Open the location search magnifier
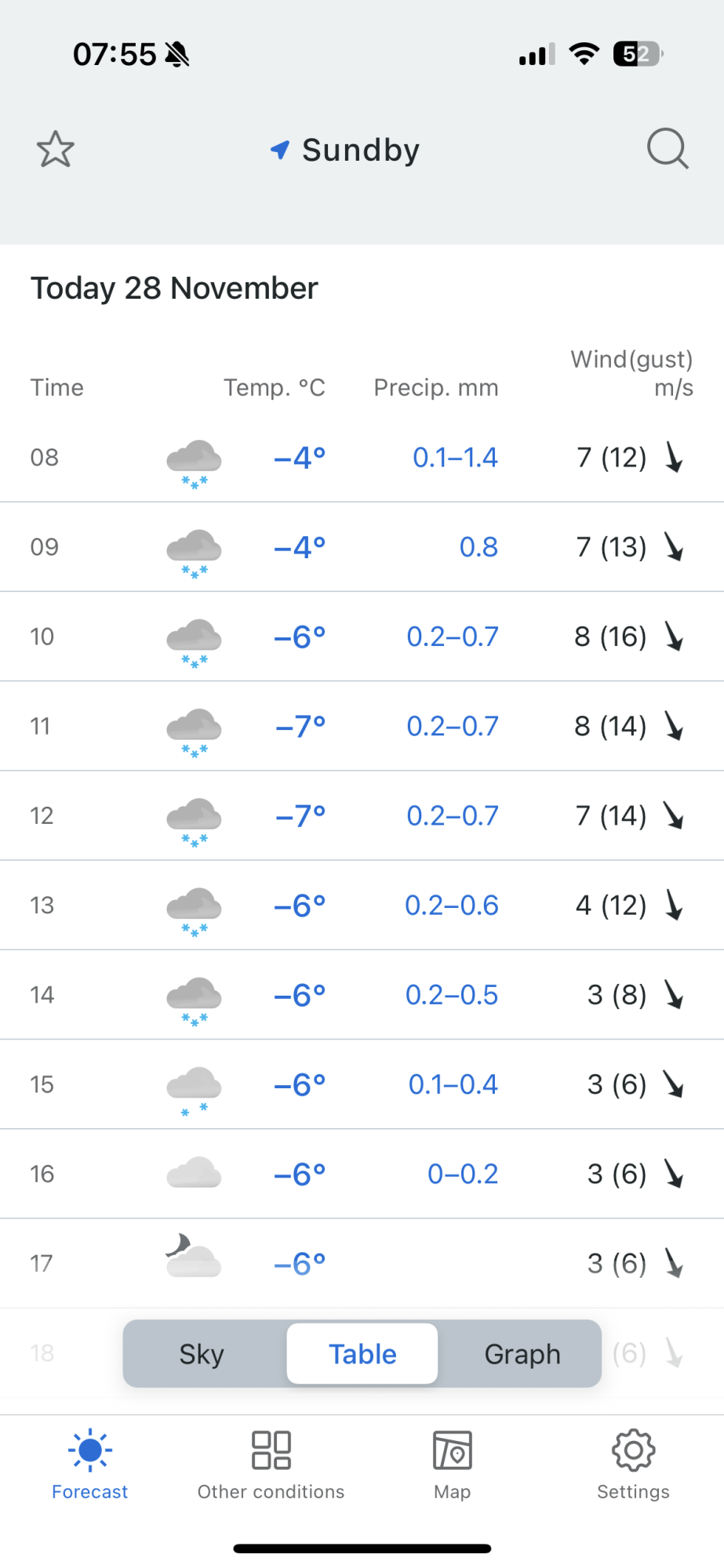724x1568 pixels. pyautogui.click(x=668, y=148)
